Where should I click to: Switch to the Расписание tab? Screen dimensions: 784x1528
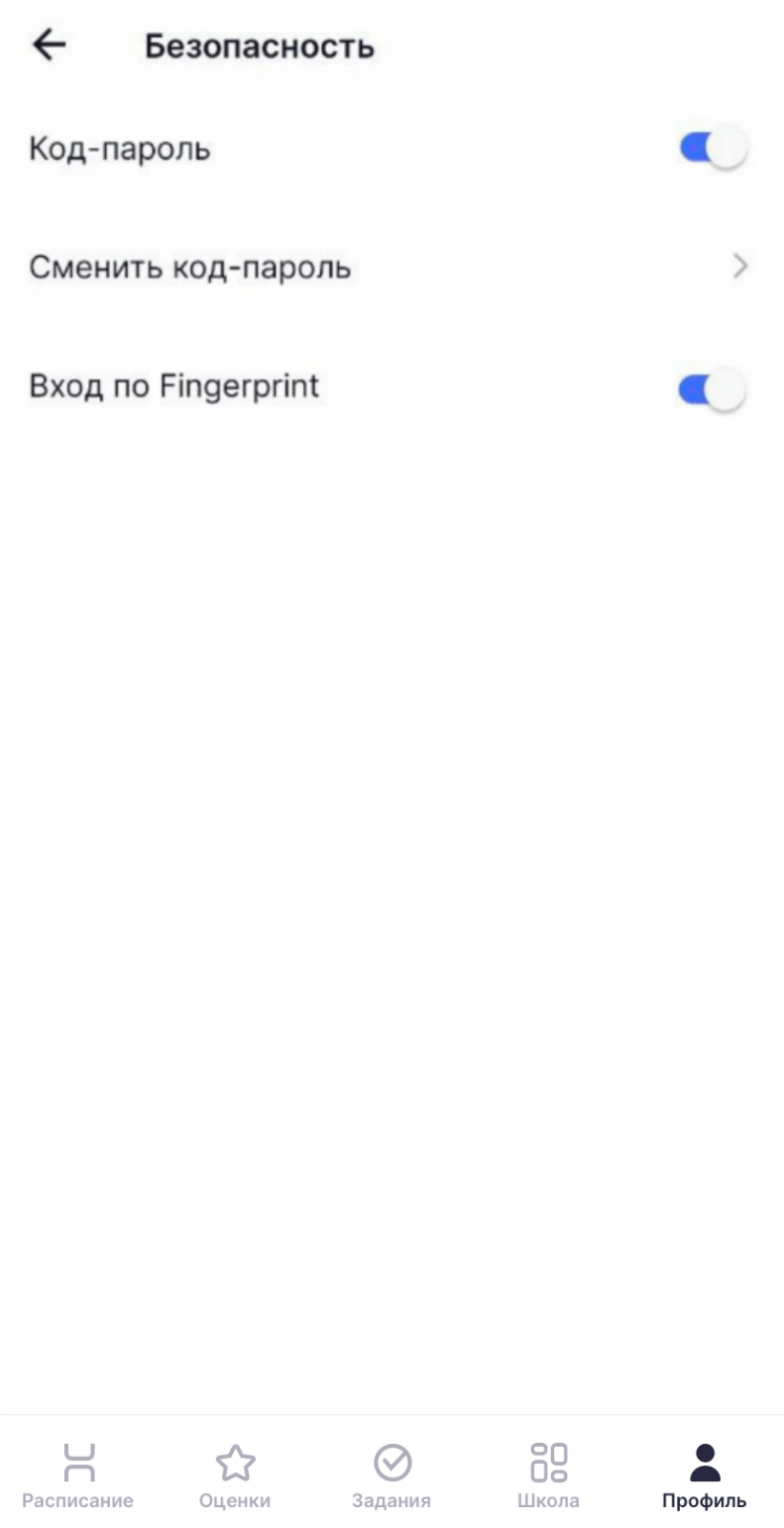click(78, 1475)
